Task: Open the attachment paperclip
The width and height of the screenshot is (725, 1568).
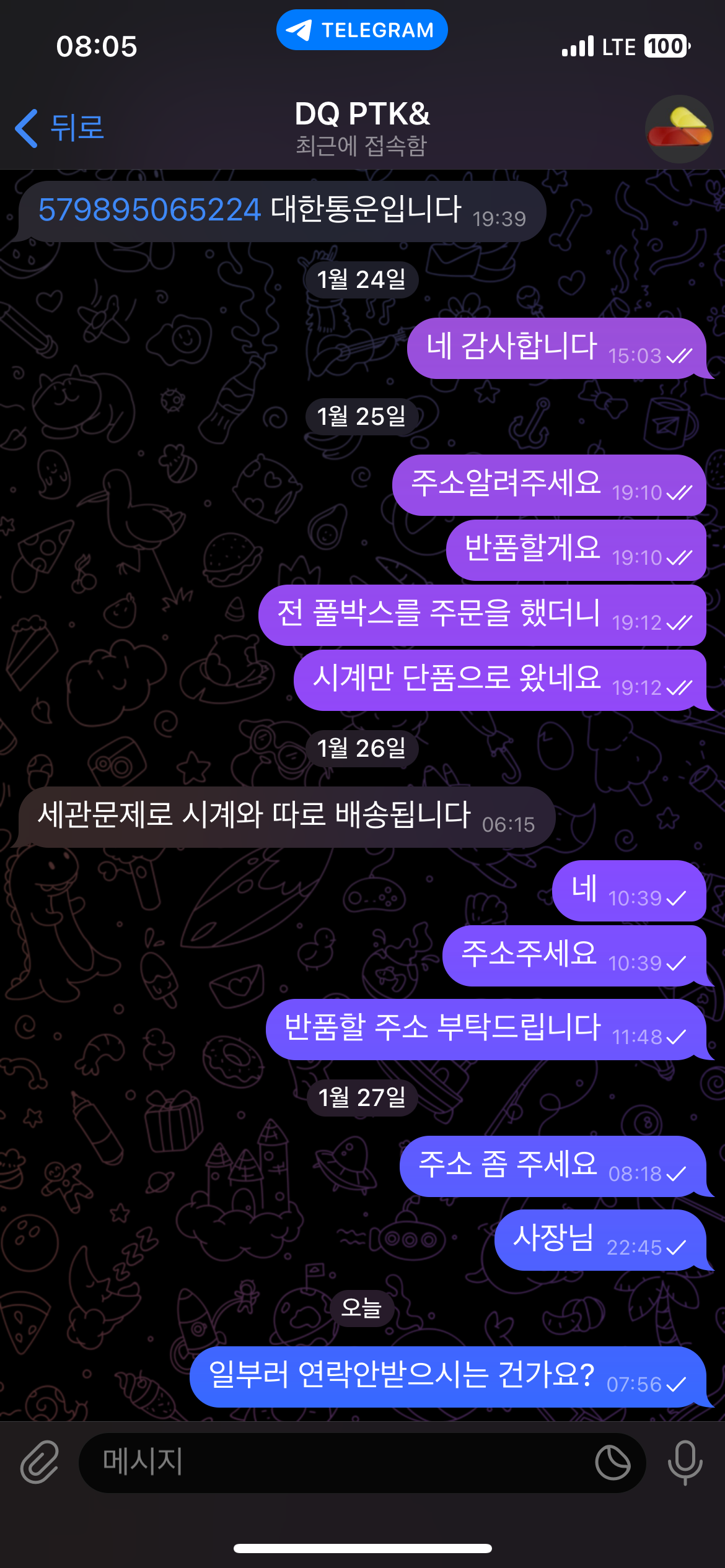Action: [x=40, y=1463]
